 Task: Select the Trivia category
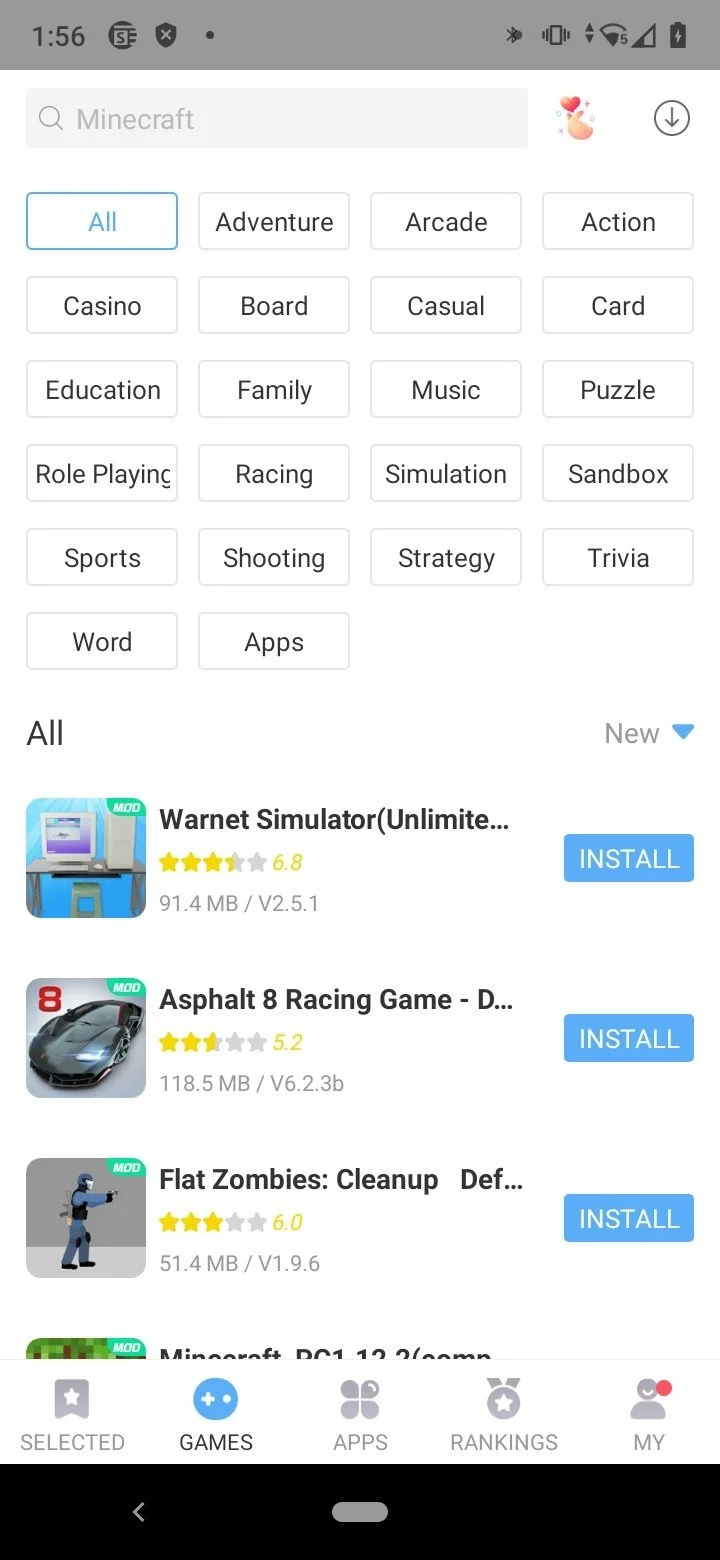(x=618, y=558)
